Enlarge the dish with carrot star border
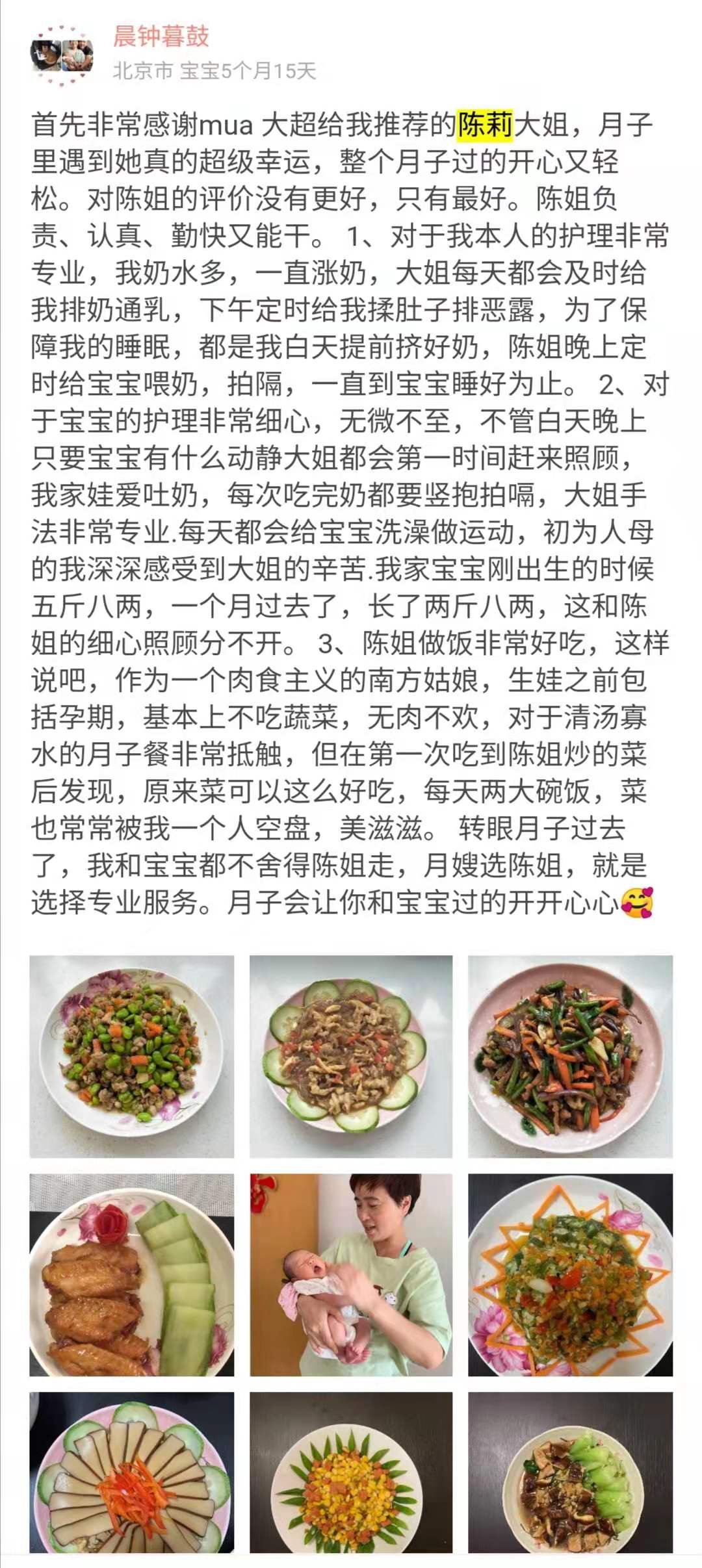The width and height of the screenshot is (702, 1568). 570,1275
